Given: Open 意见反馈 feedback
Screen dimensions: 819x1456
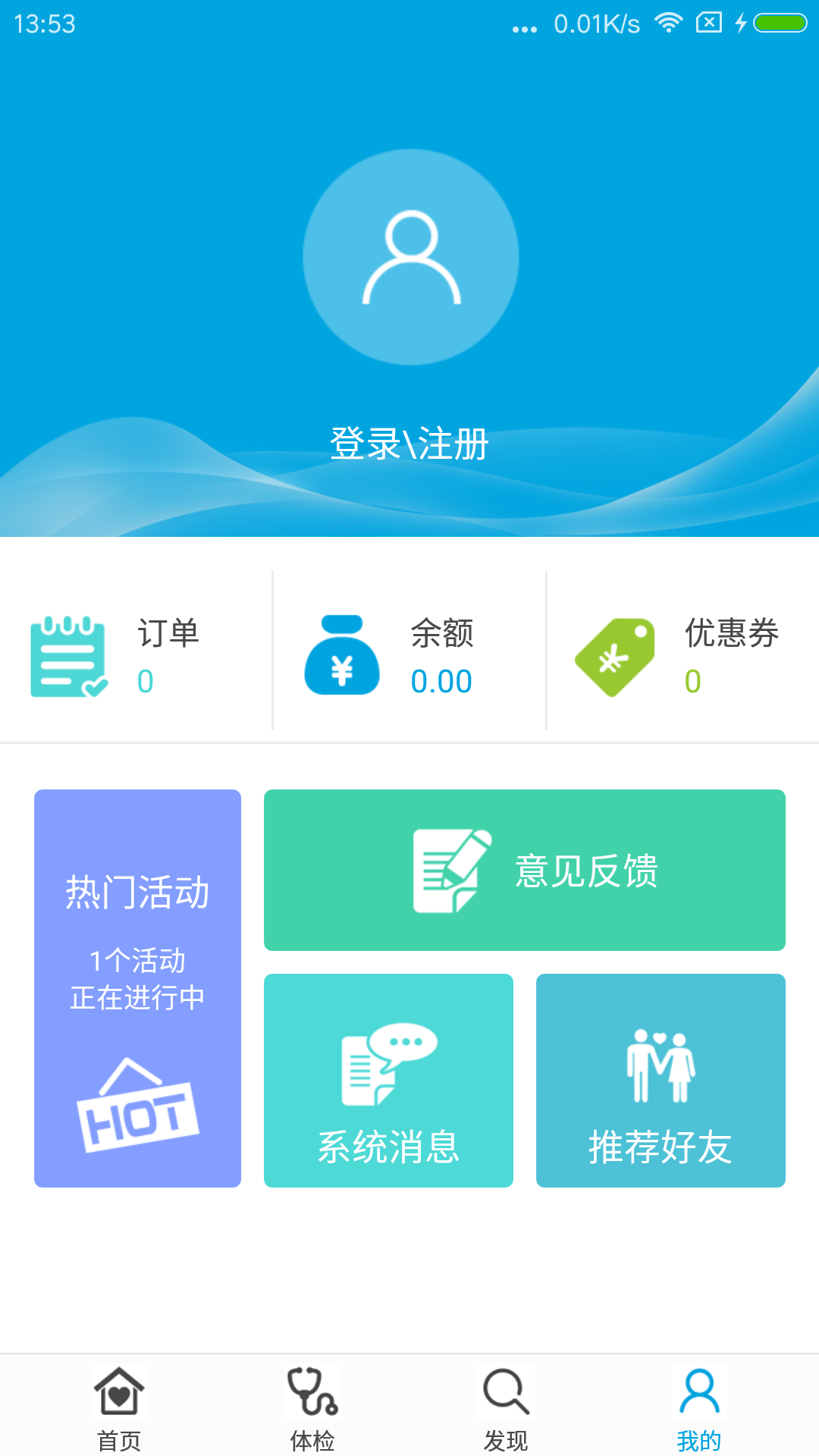Looking at the screenshot, I should [524, 870].
